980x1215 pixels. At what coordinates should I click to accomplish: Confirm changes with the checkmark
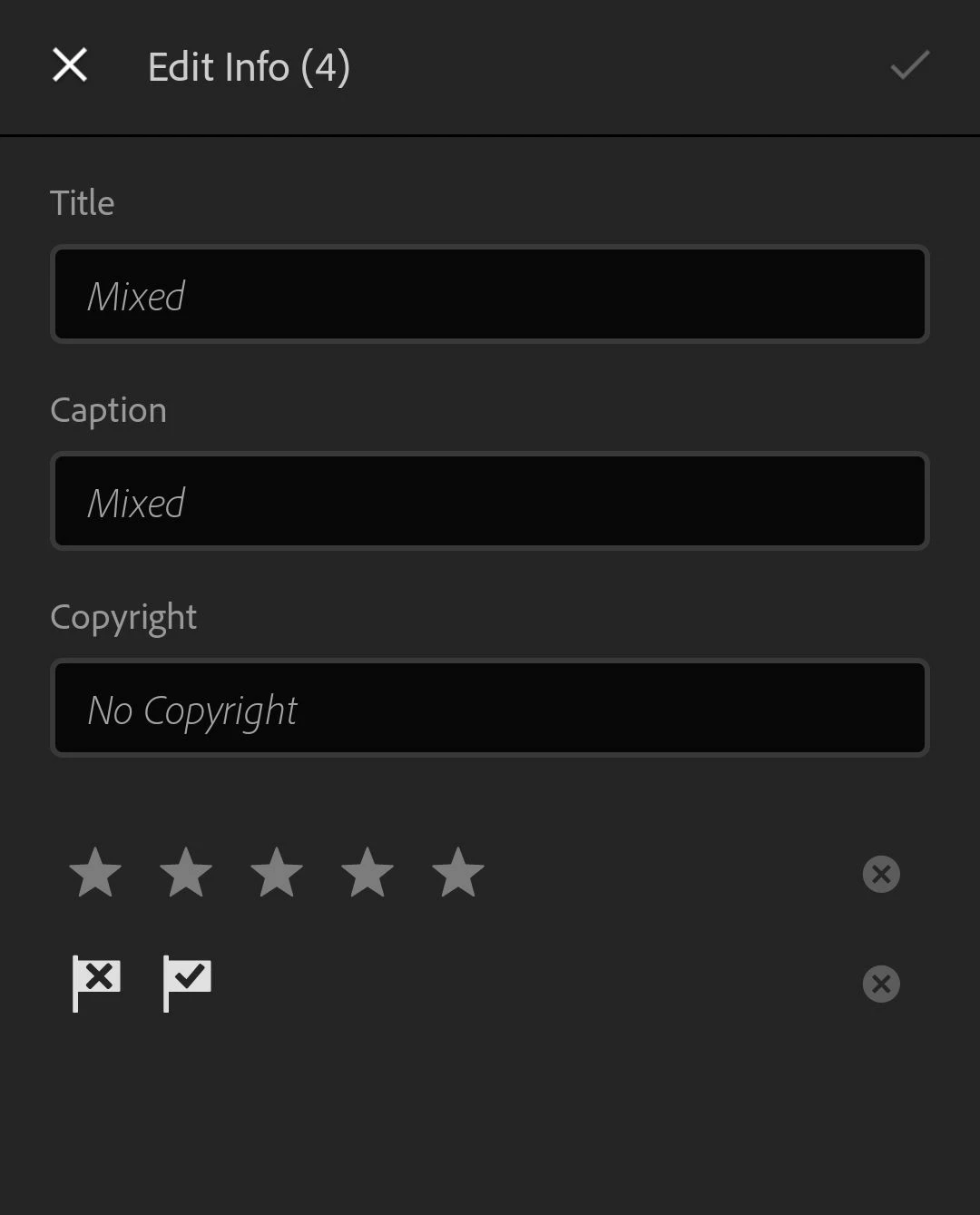[909, 65]
